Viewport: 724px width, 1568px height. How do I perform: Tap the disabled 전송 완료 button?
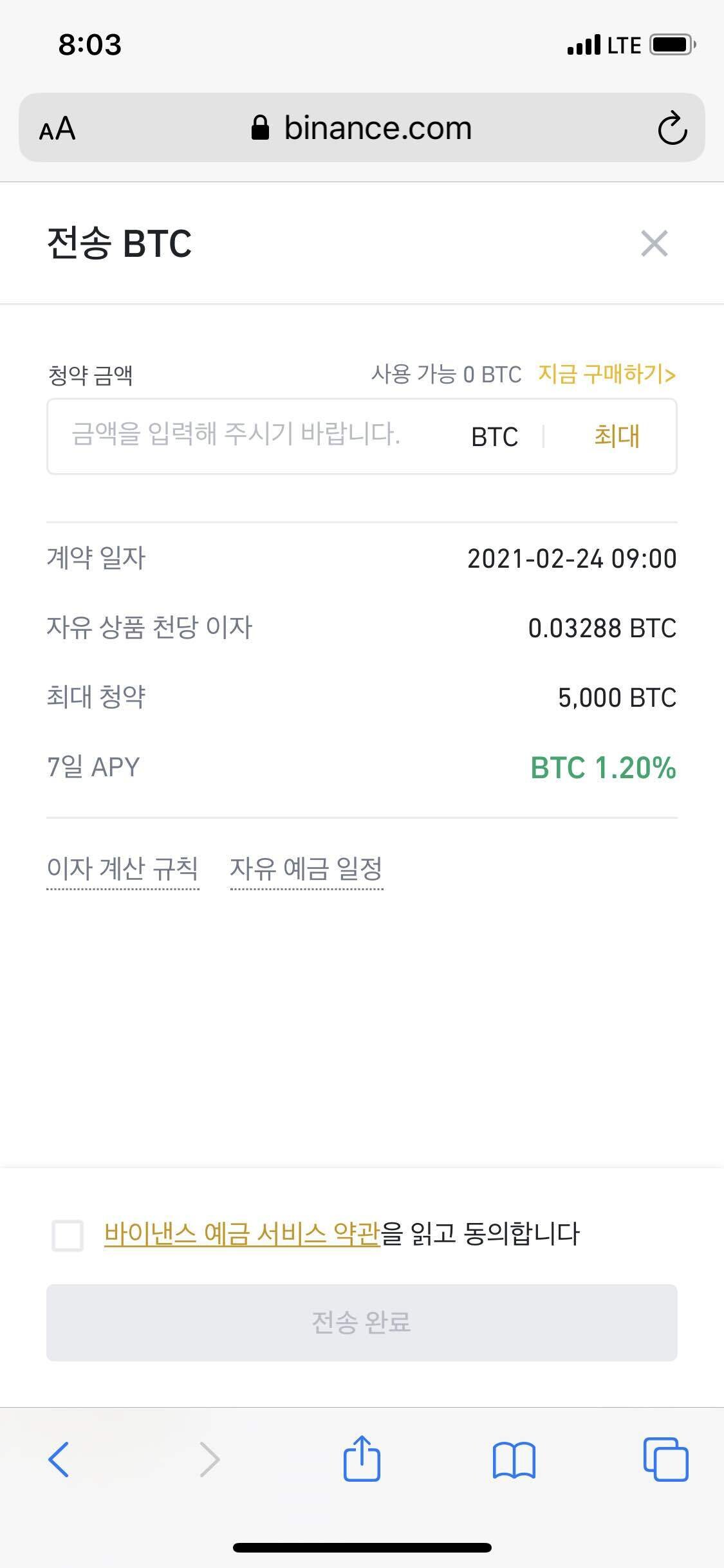click(362, 1325)
